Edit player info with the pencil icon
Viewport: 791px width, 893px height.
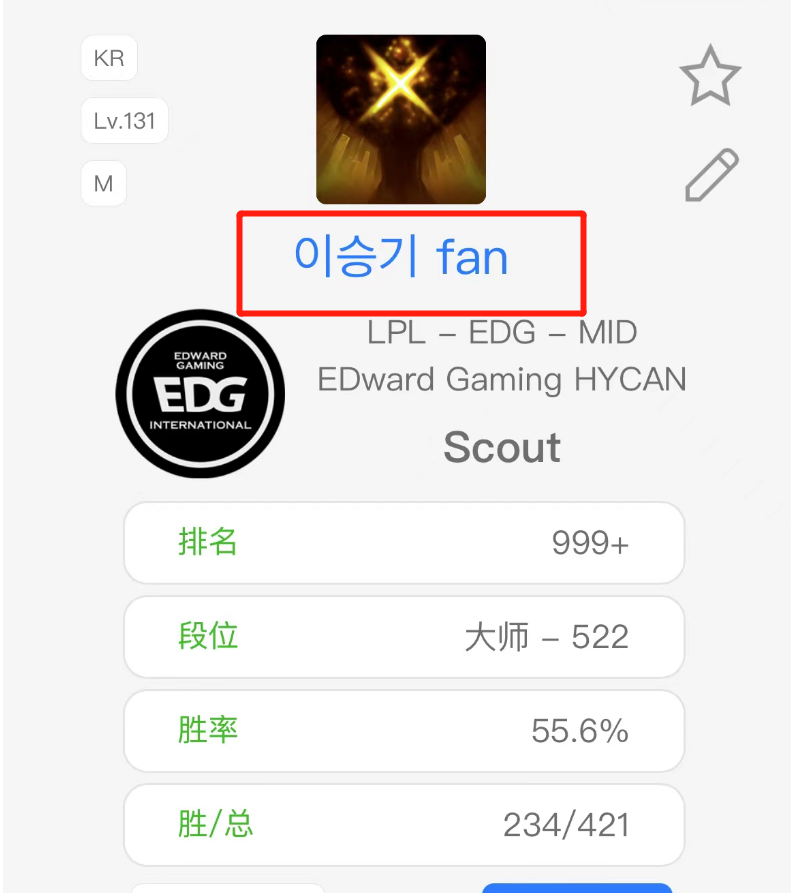(712, 175)
